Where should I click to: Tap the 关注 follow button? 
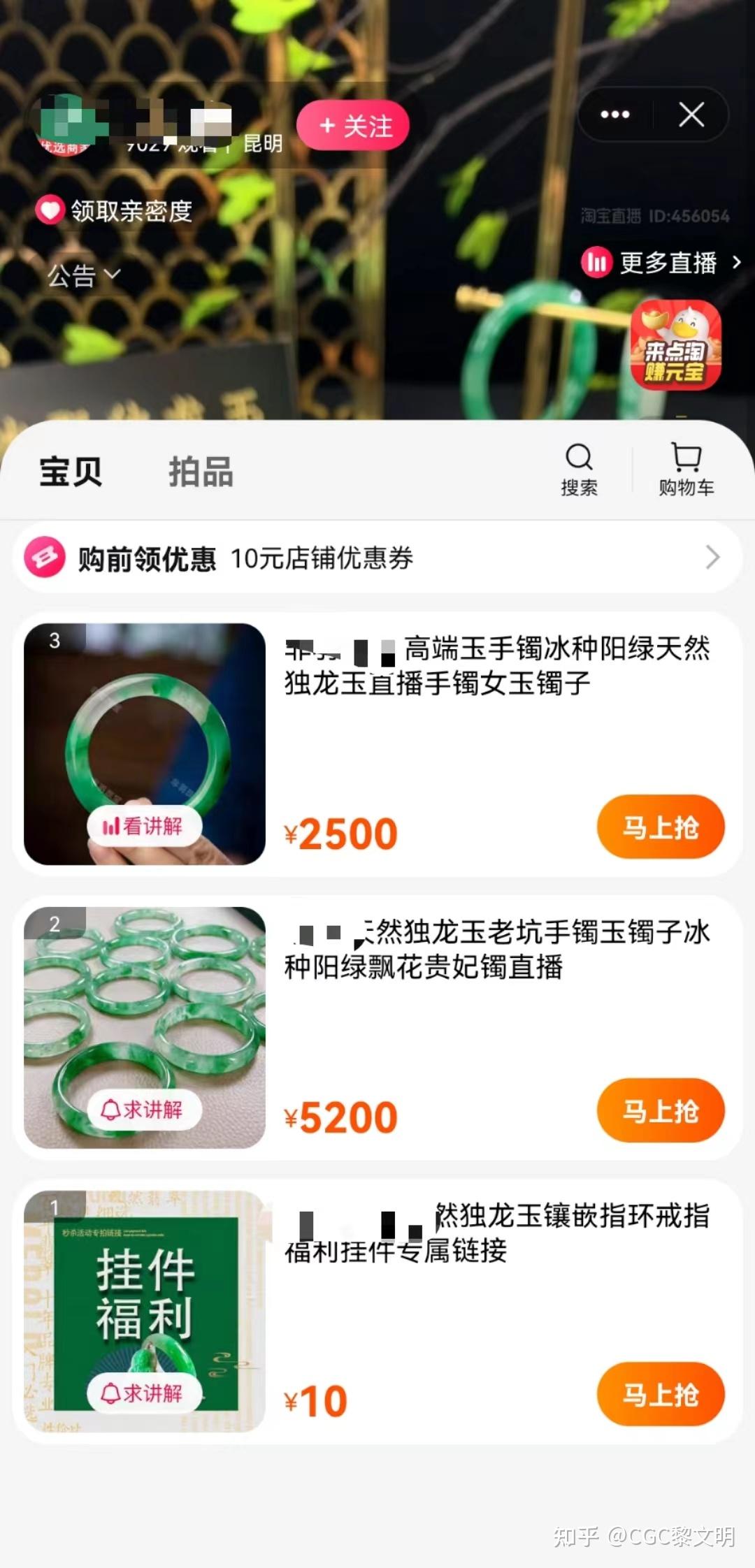[353, 126]
